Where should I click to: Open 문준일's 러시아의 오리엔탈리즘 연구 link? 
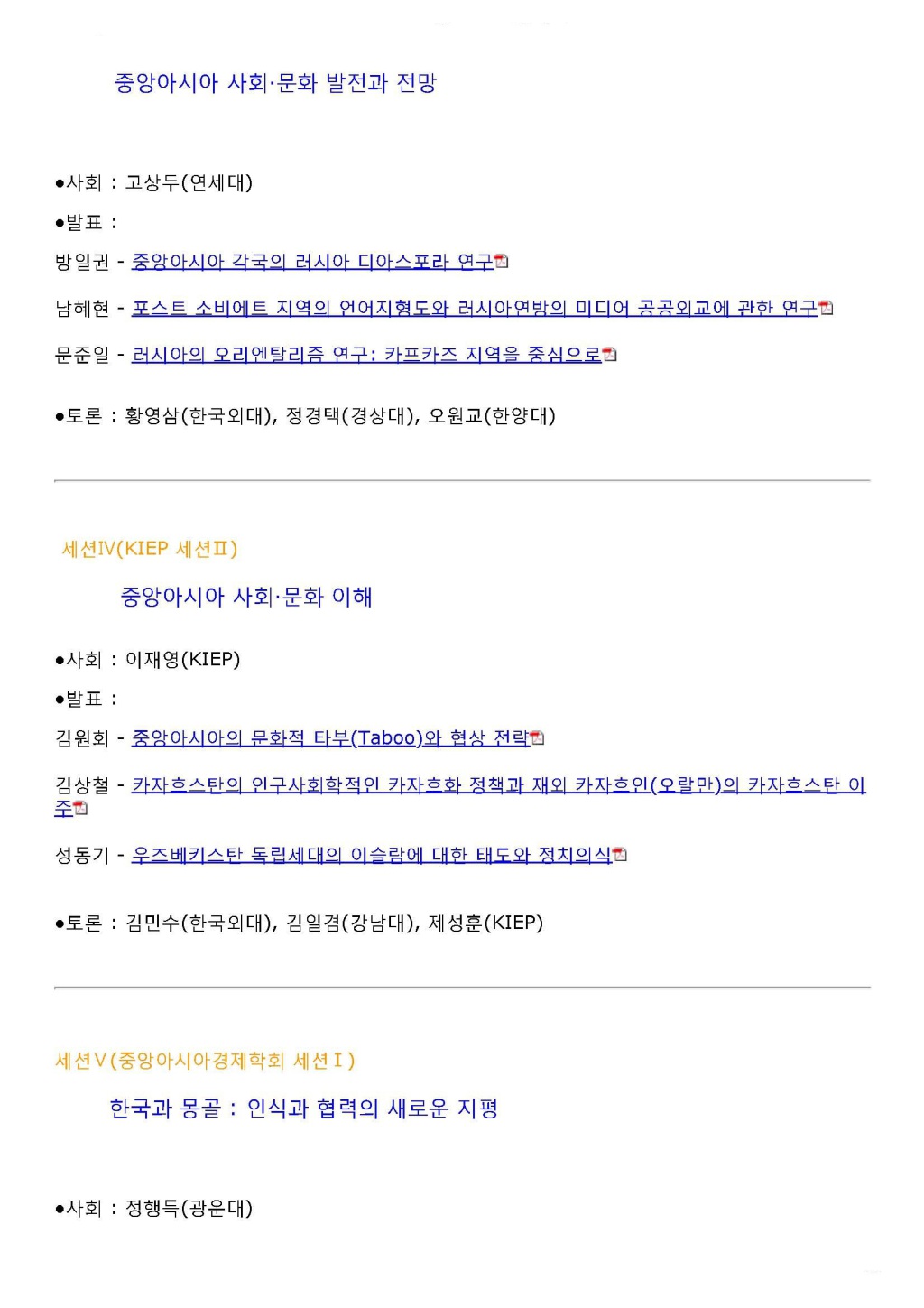click(x=366, y=355)
